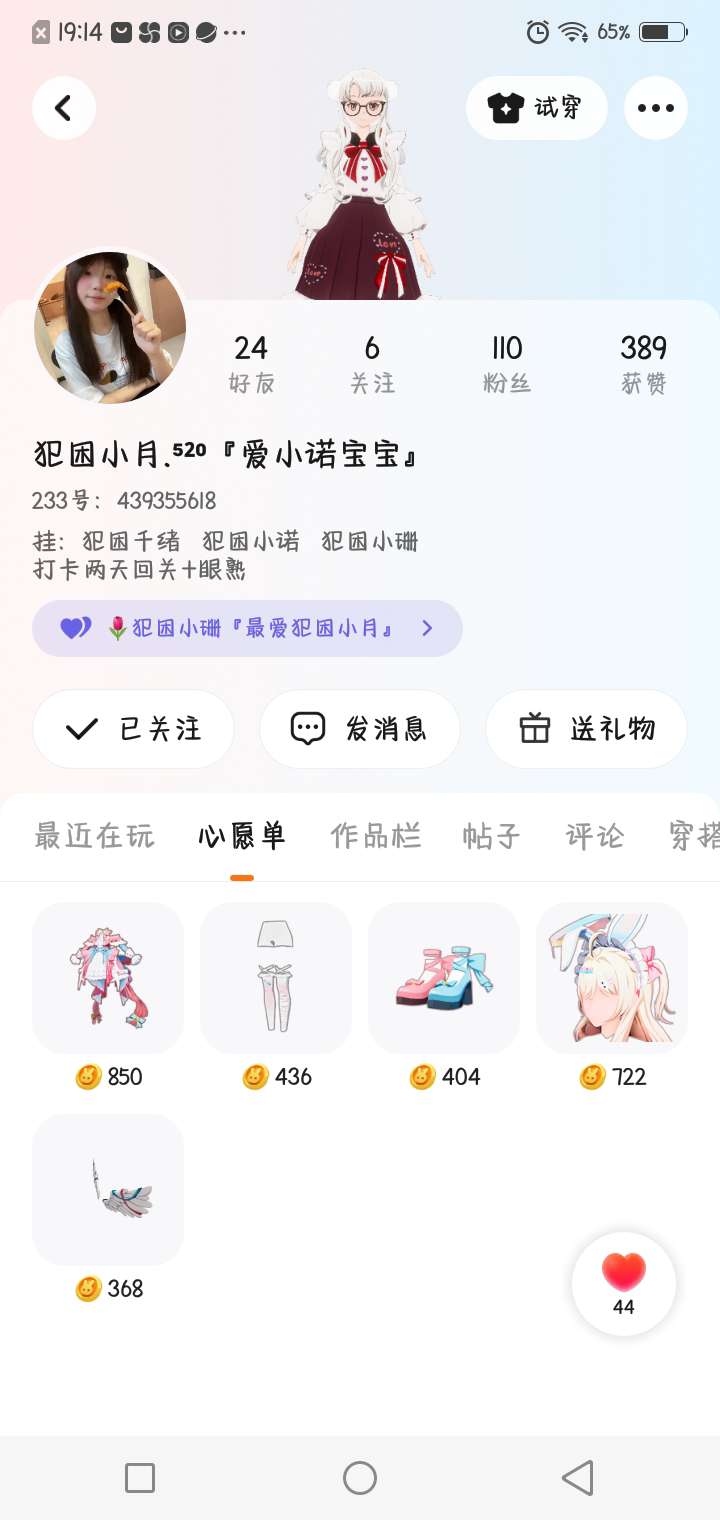Image resolution: width=720 pixels, height=1520 pixels.
Task: Tap the floating heart like button
Action: (x=624, y=1283)
